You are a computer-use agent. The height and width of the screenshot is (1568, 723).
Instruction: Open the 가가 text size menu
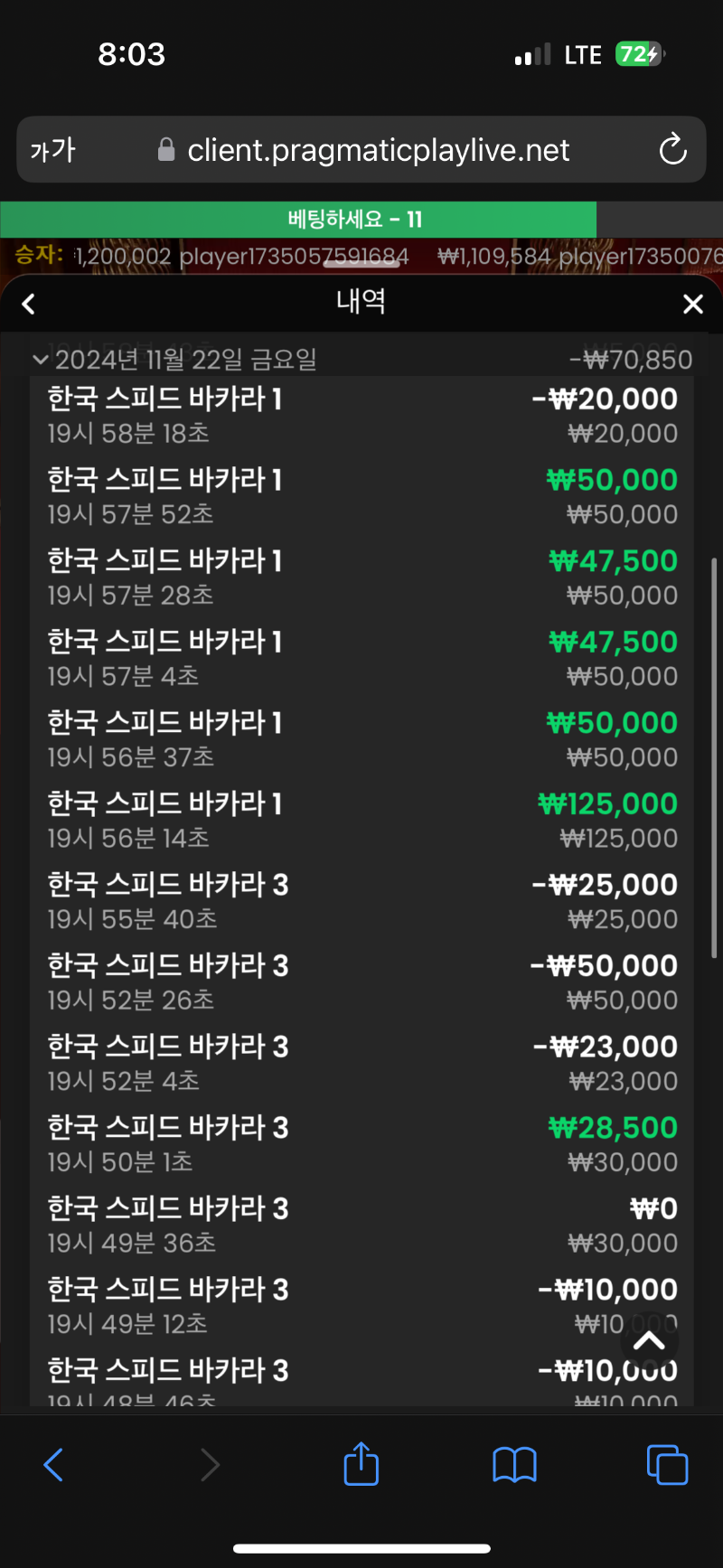[x=53, y=150]
